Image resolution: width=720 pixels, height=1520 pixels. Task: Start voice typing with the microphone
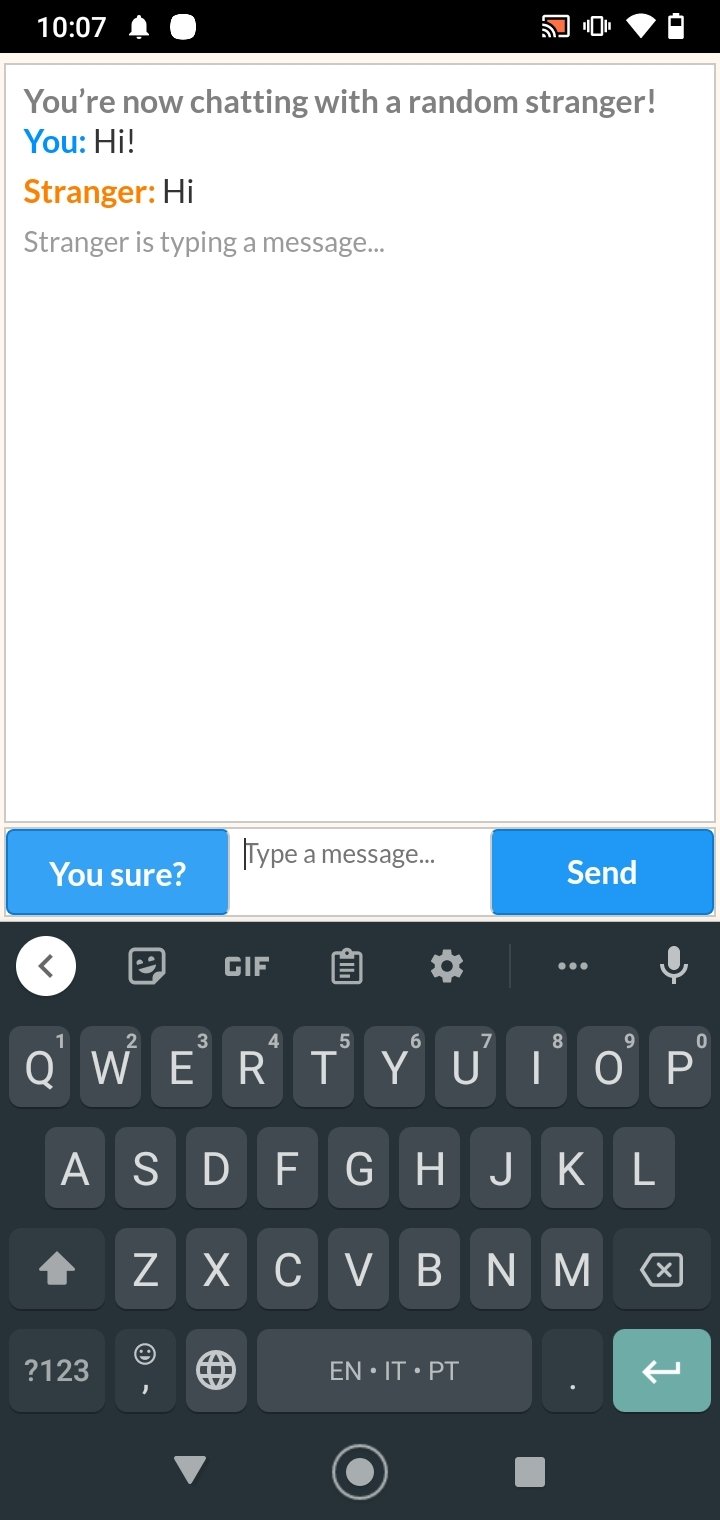pyautogui.click(x=674, y=966)
